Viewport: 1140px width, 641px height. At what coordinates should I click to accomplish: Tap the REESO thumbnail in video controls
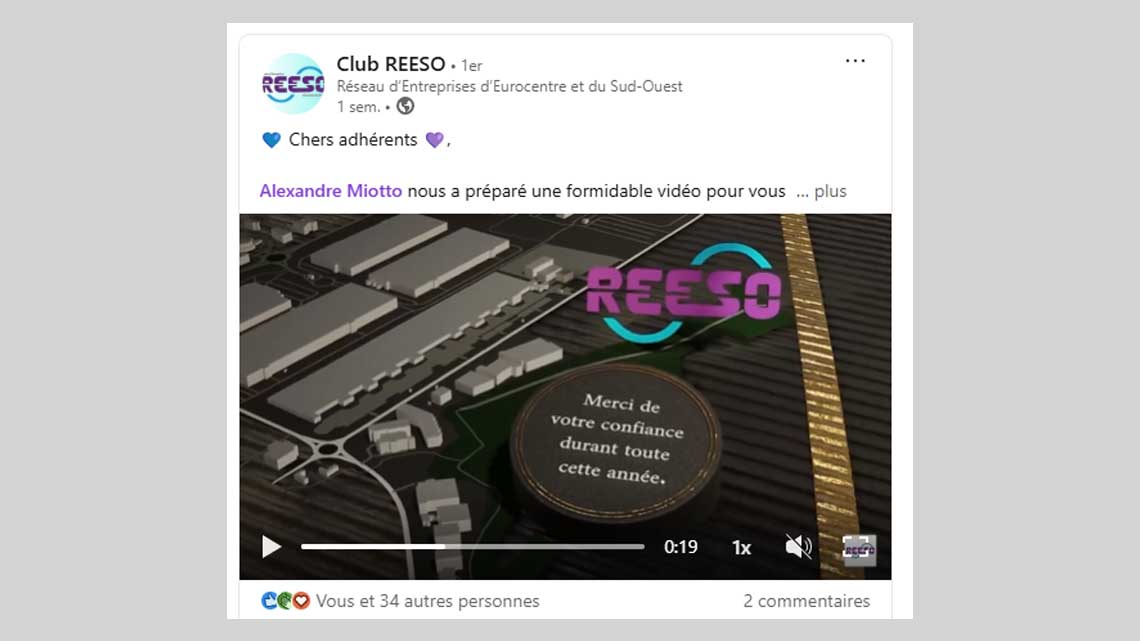[859, 549]
